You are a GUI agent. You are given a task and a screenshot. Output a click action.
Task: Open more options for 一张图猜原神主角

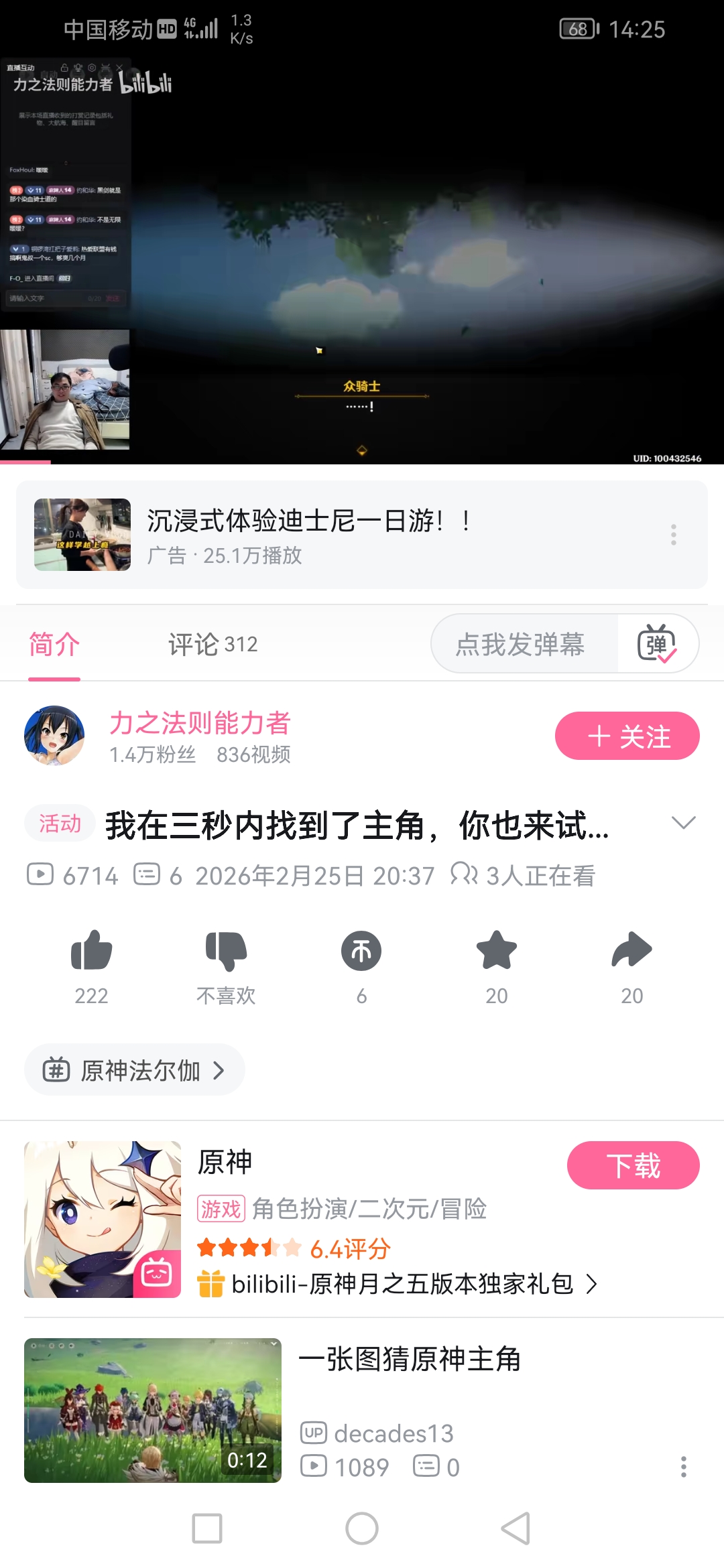click(x=683, y=1467)
